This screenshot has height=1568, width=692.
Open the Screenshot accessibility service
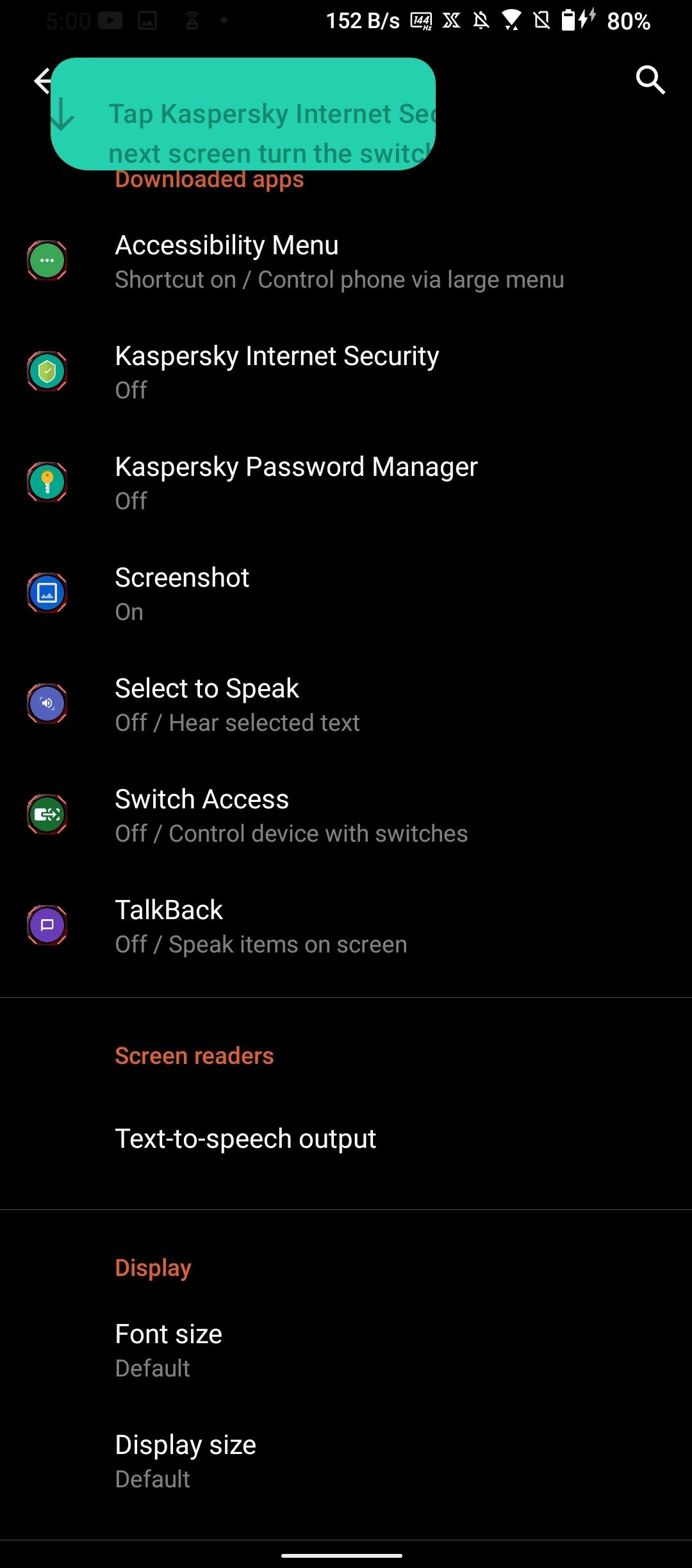coord(346,594)
